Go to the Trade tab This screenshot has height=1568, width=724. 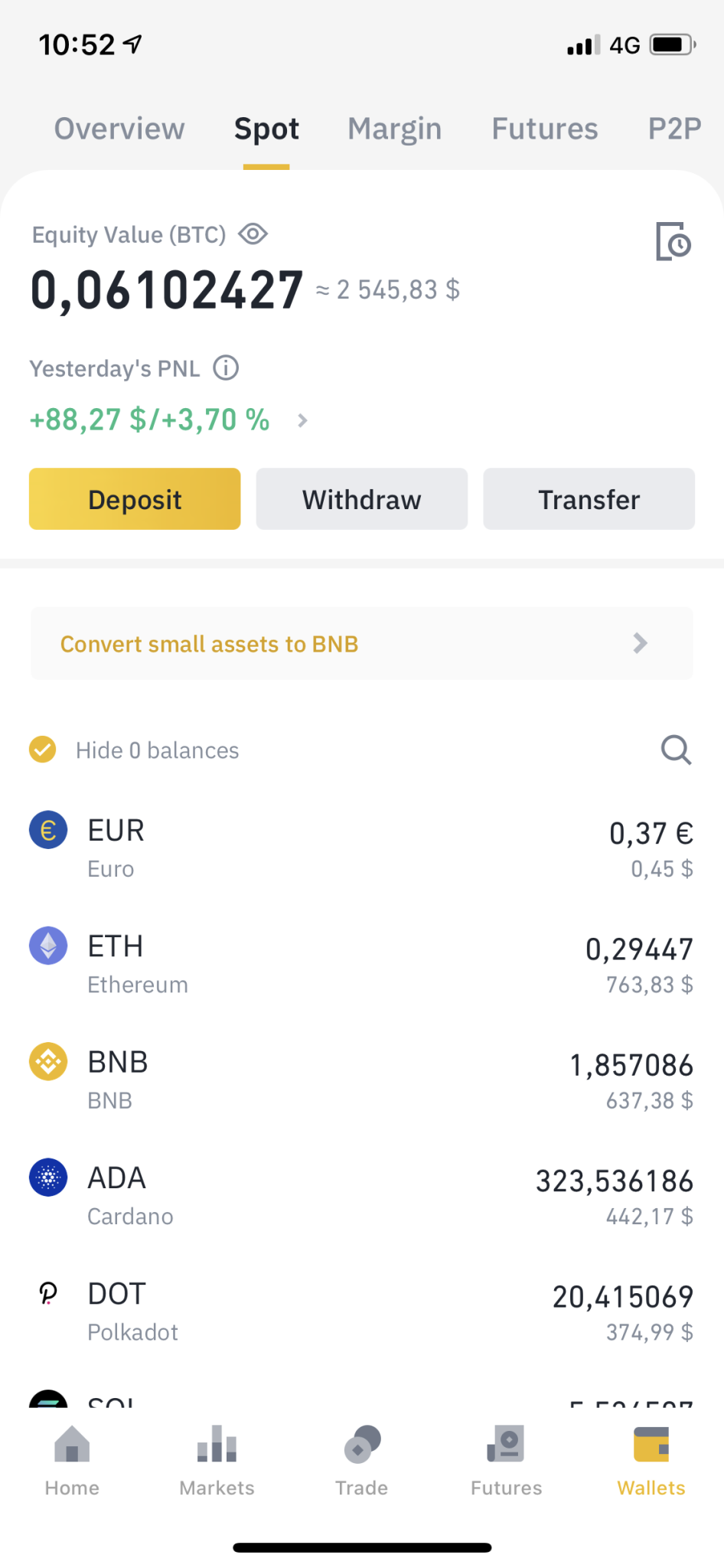(x=361, y=1461)
